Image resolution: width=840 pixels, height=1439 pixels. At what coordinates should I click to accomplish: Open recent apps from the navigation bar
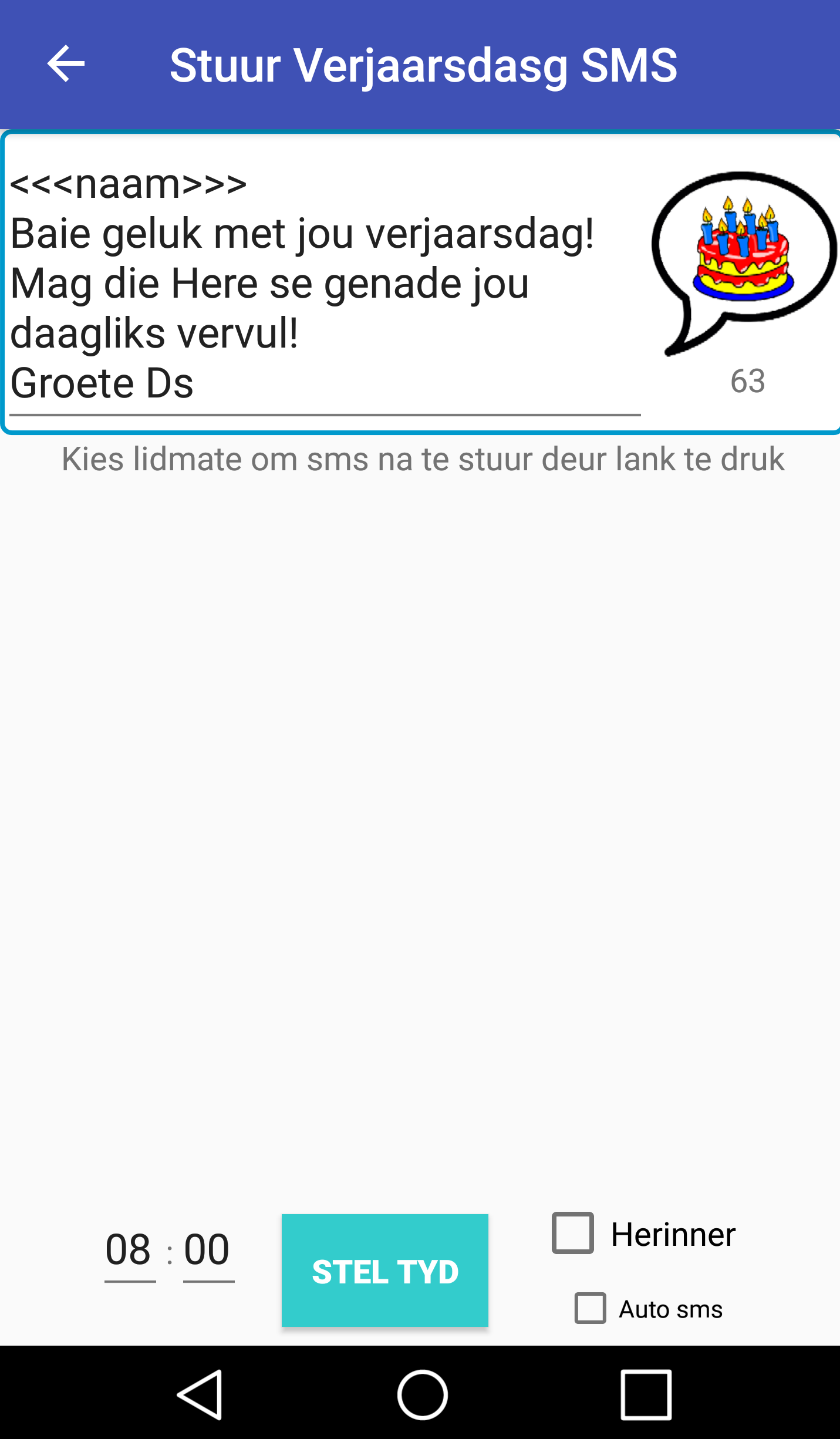point(646,1394)
